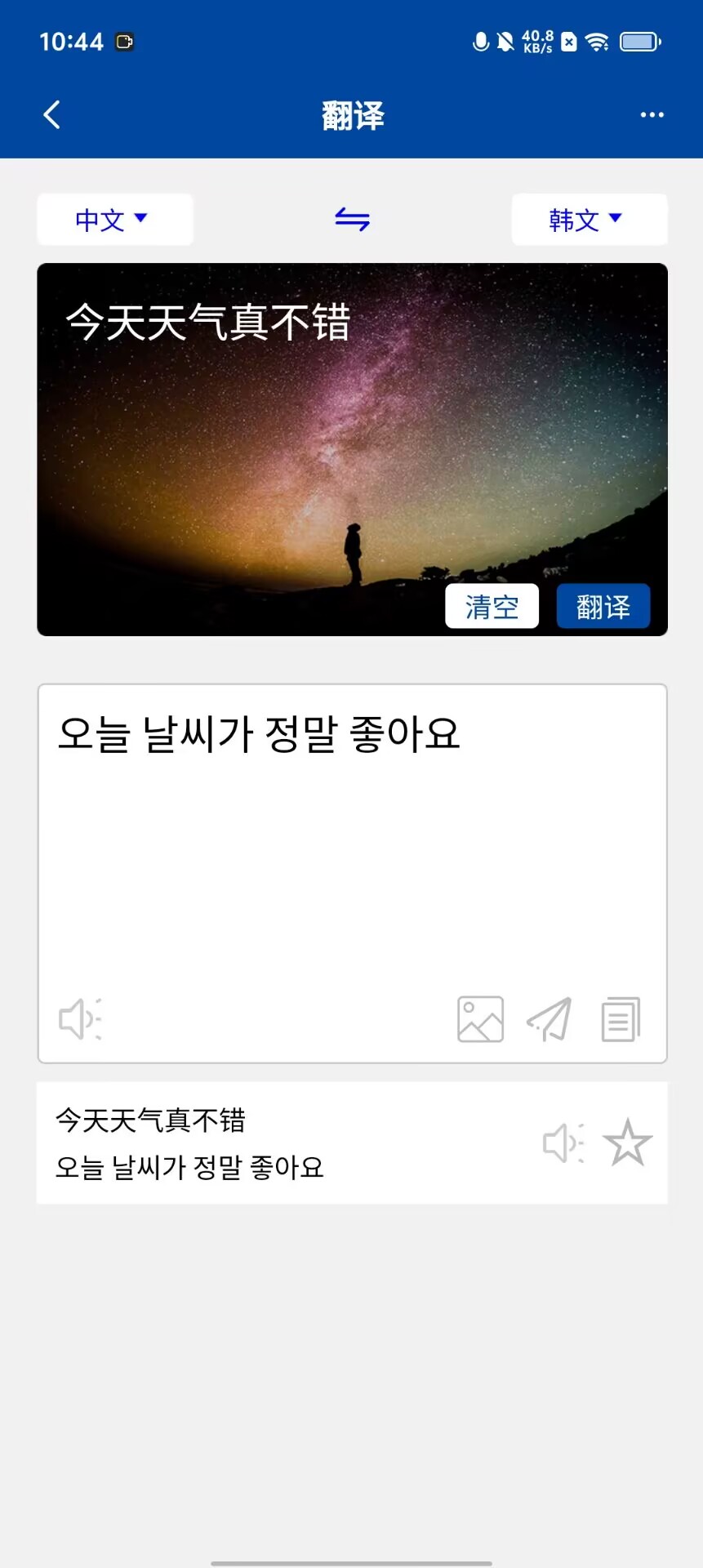Favorite the history entry with the star
The width and height of the screenshot is (703, 1568).
[x=627, y=1143]
